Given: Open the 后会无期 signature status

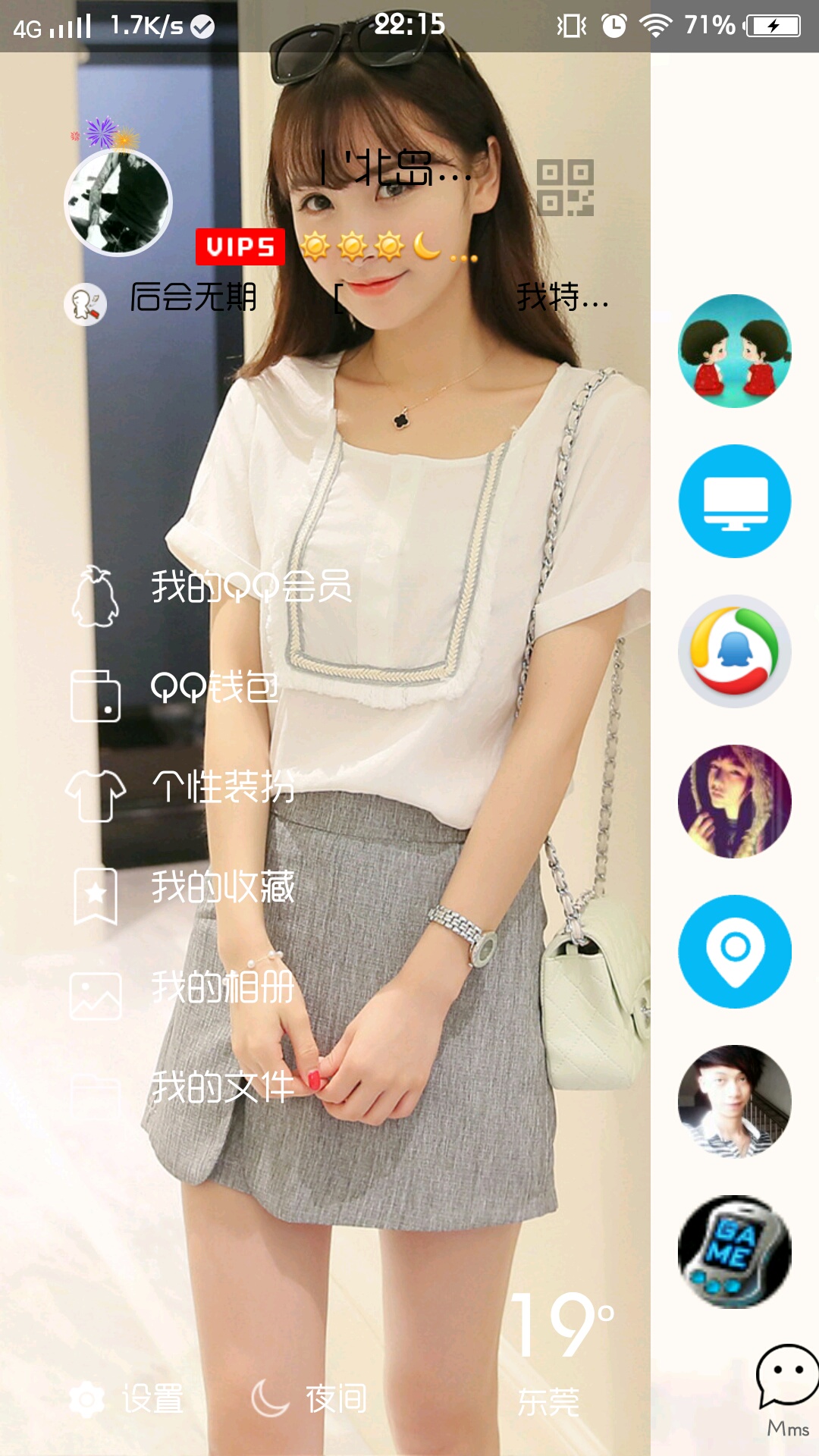Looking at the screenshot, I should pos(193,297).
